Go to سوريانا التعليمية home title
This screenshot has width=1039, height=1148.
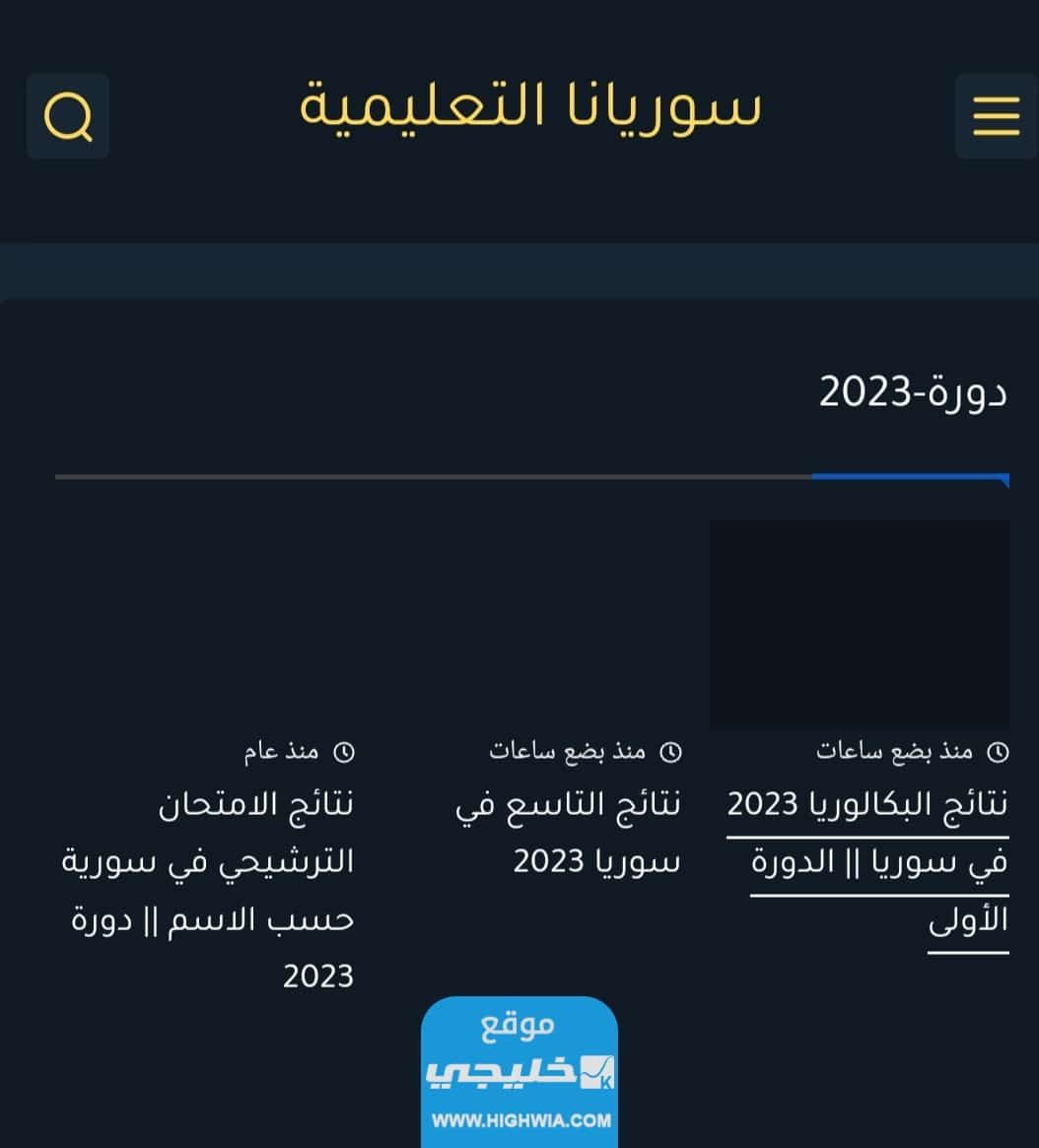point(530,106)
